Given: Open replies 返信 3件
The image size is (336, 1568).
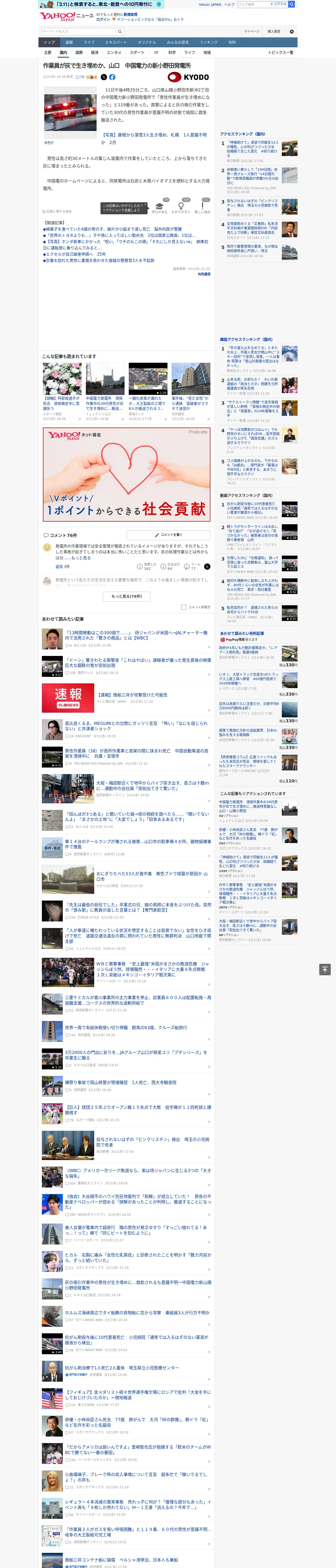Looking at the screenshot, I should pos(63,567).
